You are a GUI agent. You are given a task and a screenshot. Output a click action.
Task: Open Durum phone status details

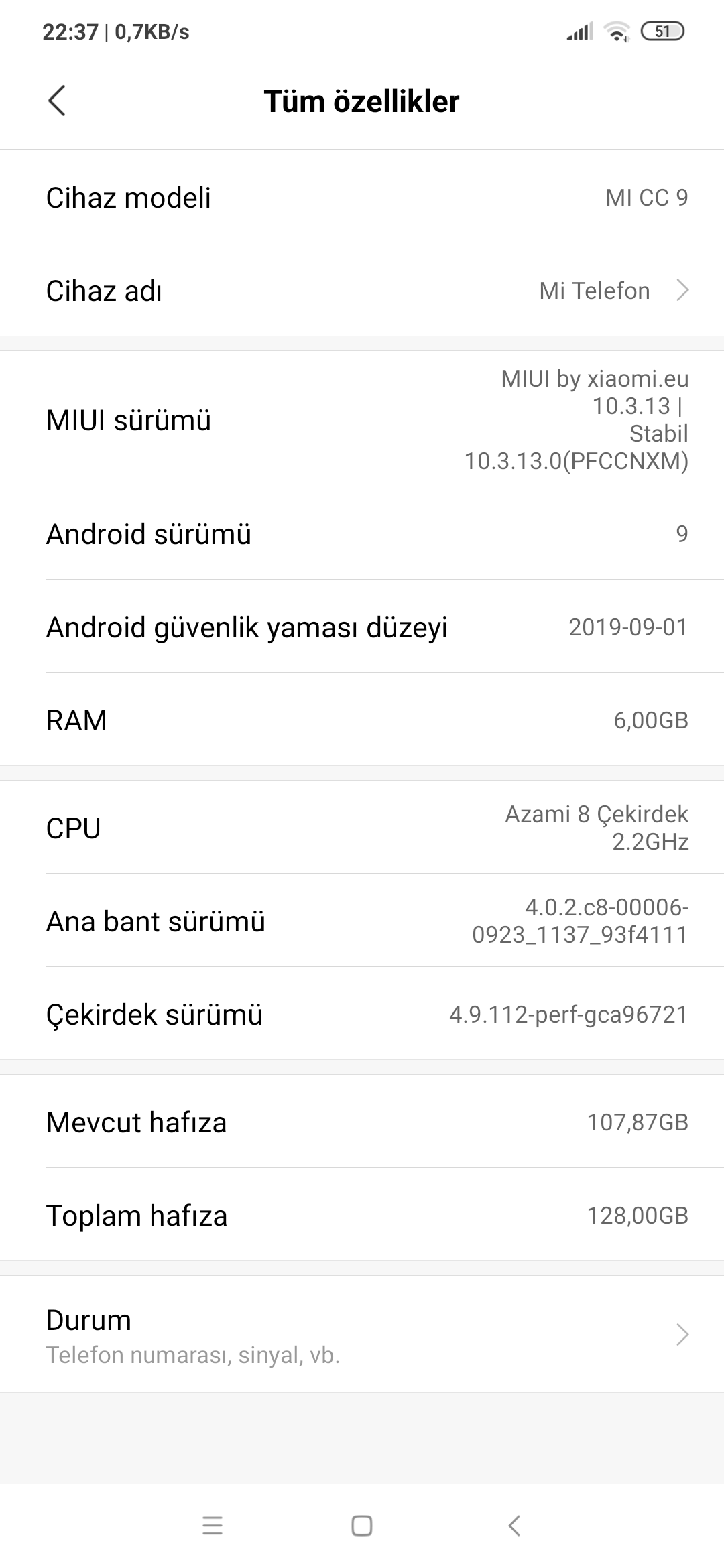(362, 1335)
